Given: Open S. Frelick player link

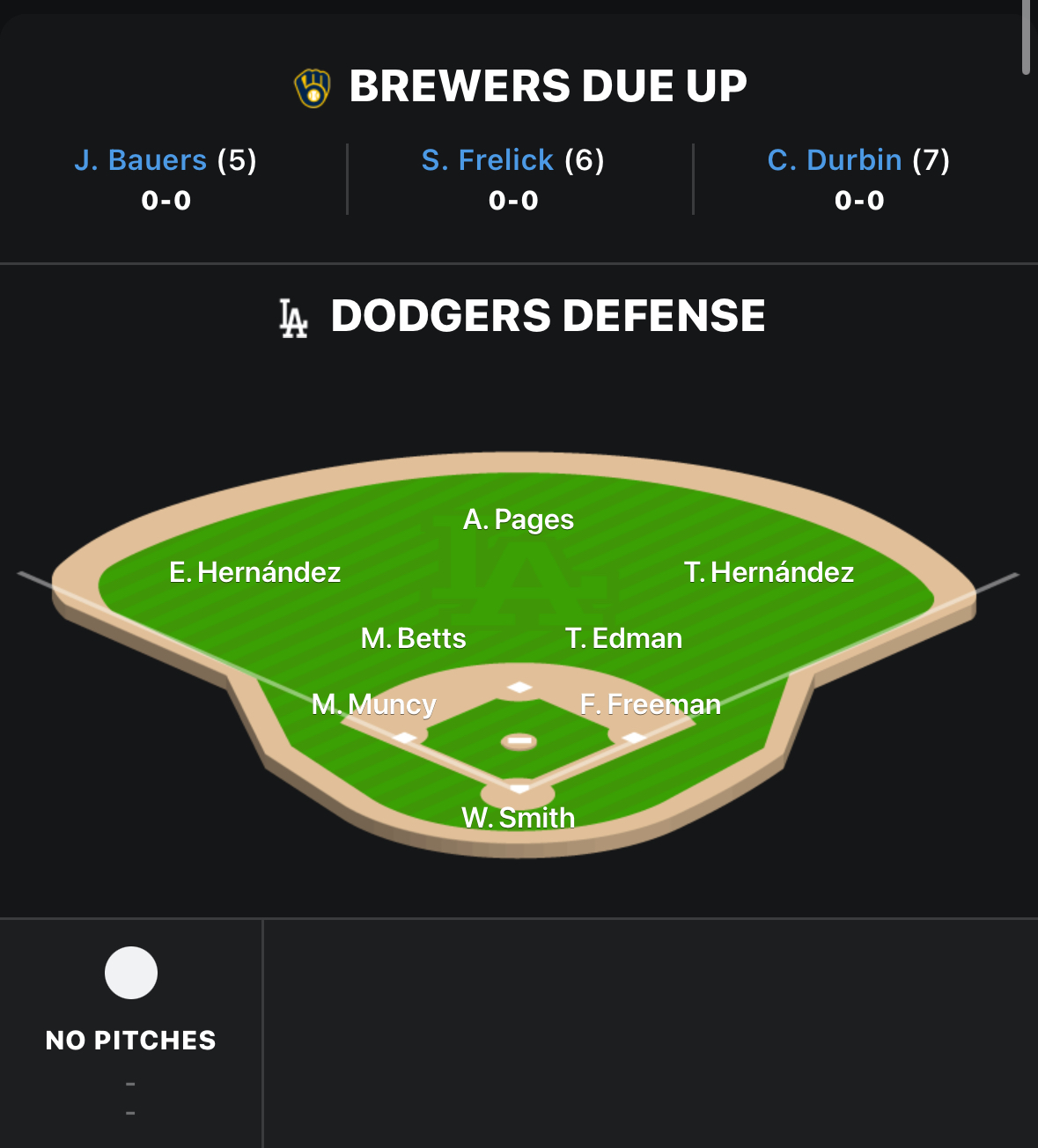Looking at the screenshot, I should coord(487,160).
